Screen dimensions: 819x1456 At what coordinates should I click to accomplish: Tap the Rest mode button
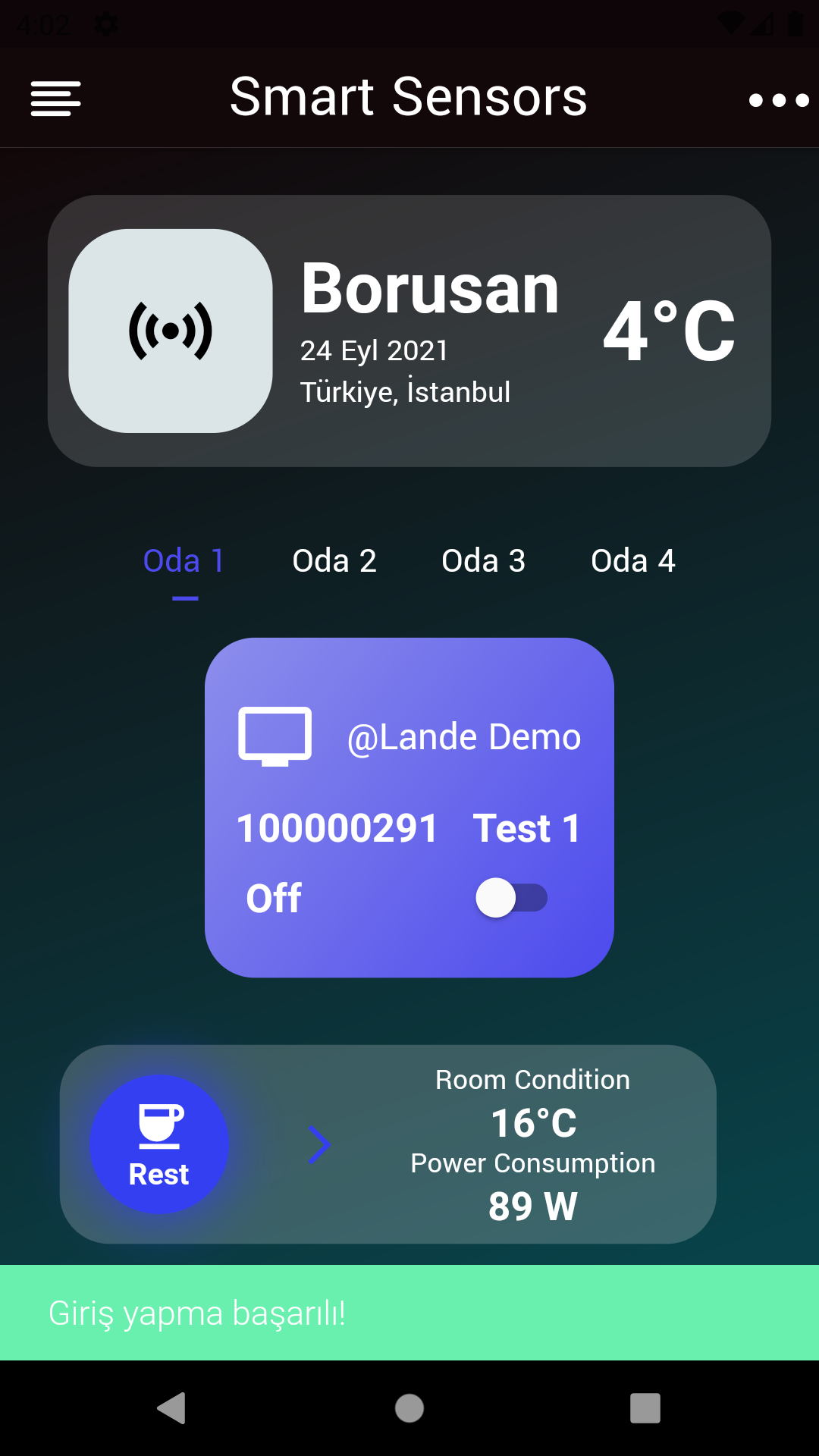[x=159, y=1144]
